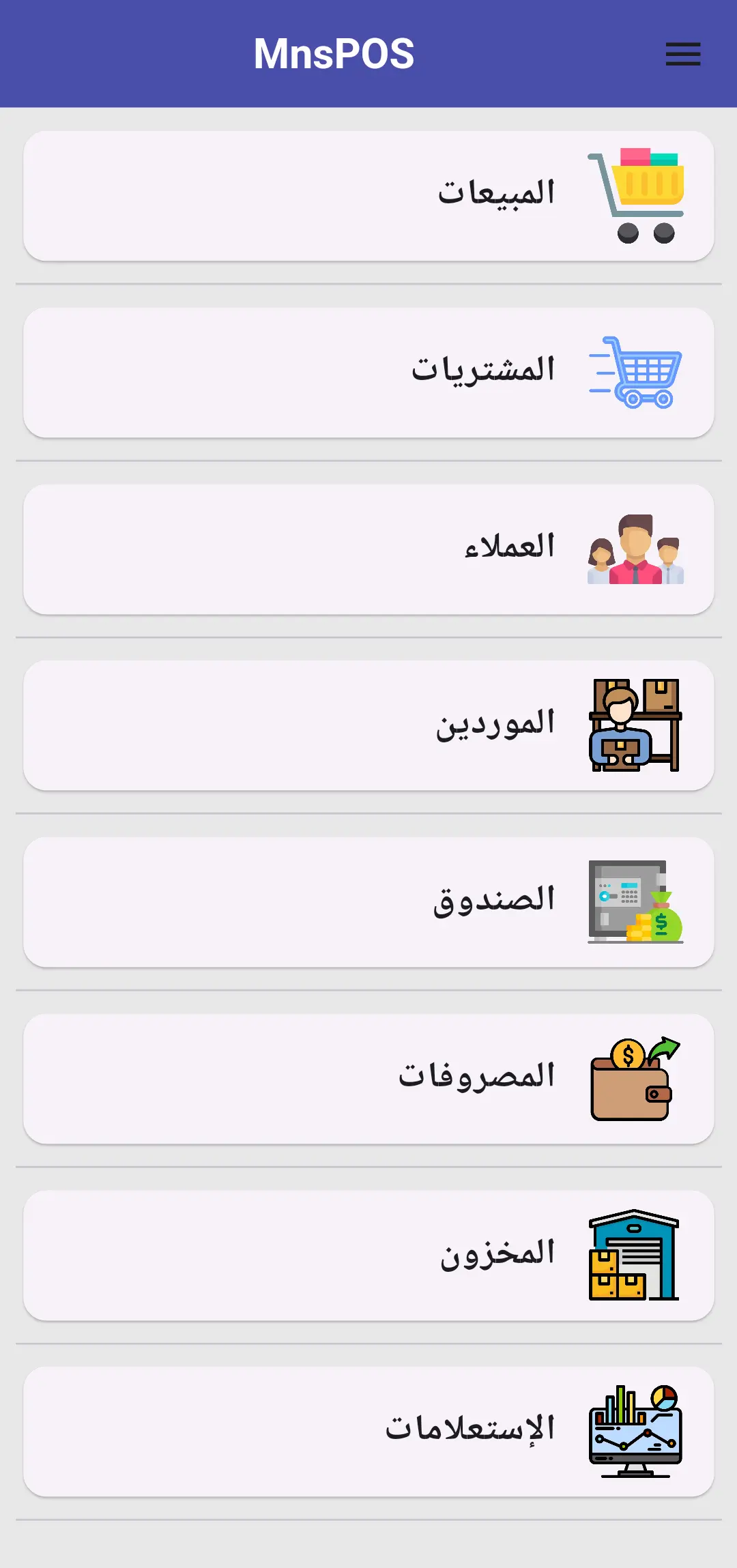The height and width of the screenshot is (1568, 737).
Task: Tap the warehouse icon next to المخزون
Action: 633,1259
